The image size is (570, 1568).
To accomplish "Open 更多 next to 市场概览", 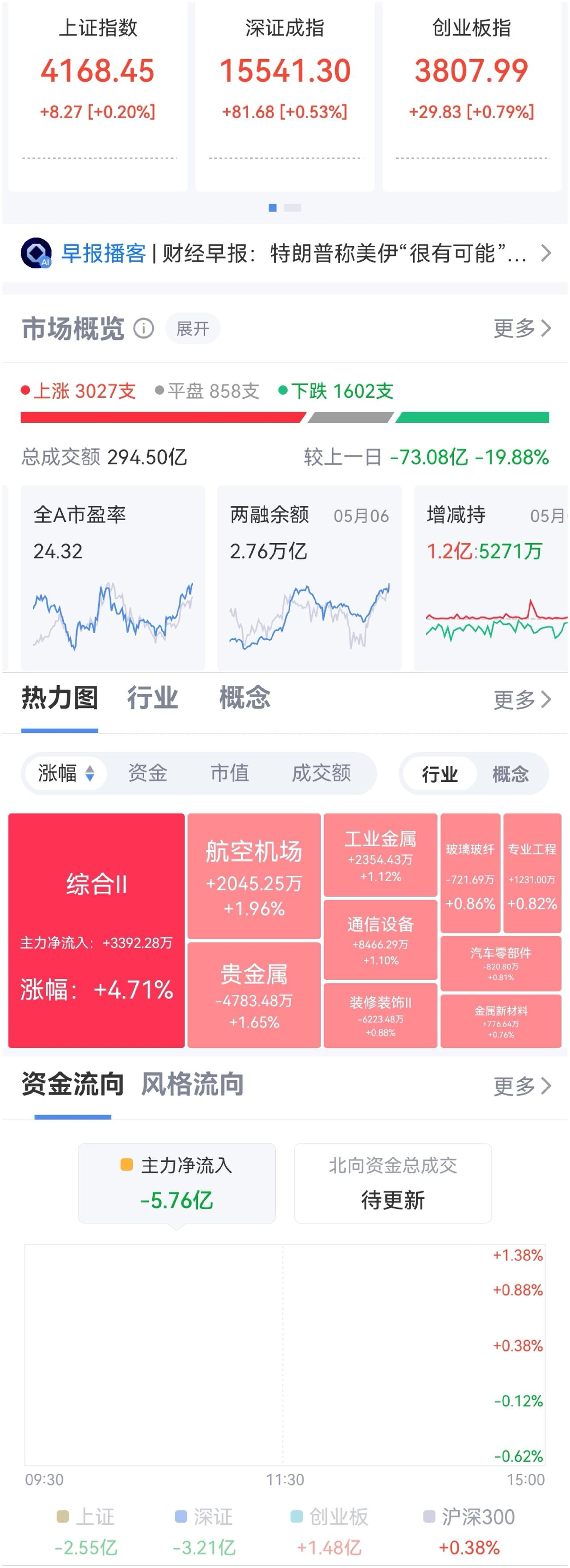I will [x=522, y=329].
